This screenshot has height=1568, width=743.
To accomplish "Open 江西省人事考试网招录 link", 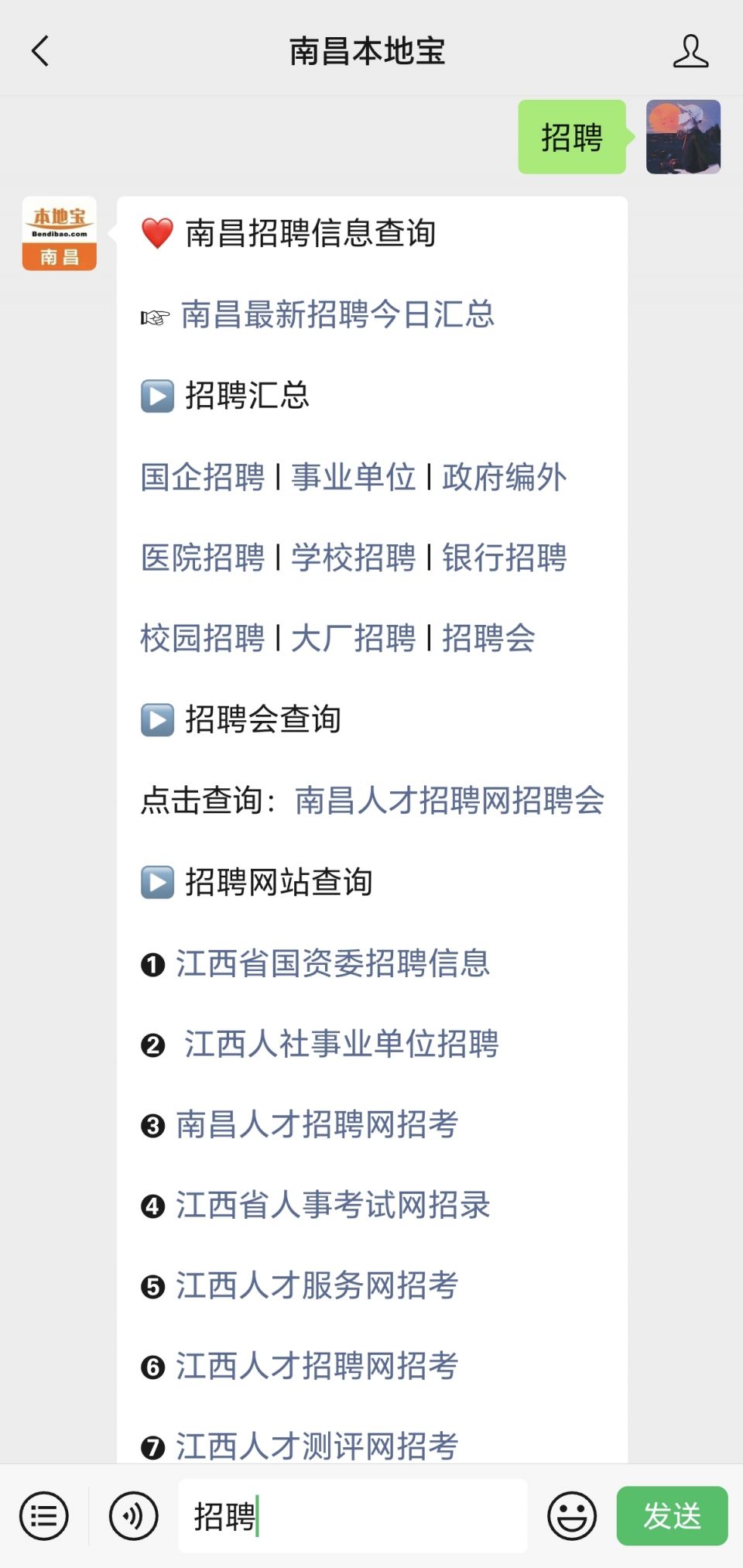I will [333, 1205].
